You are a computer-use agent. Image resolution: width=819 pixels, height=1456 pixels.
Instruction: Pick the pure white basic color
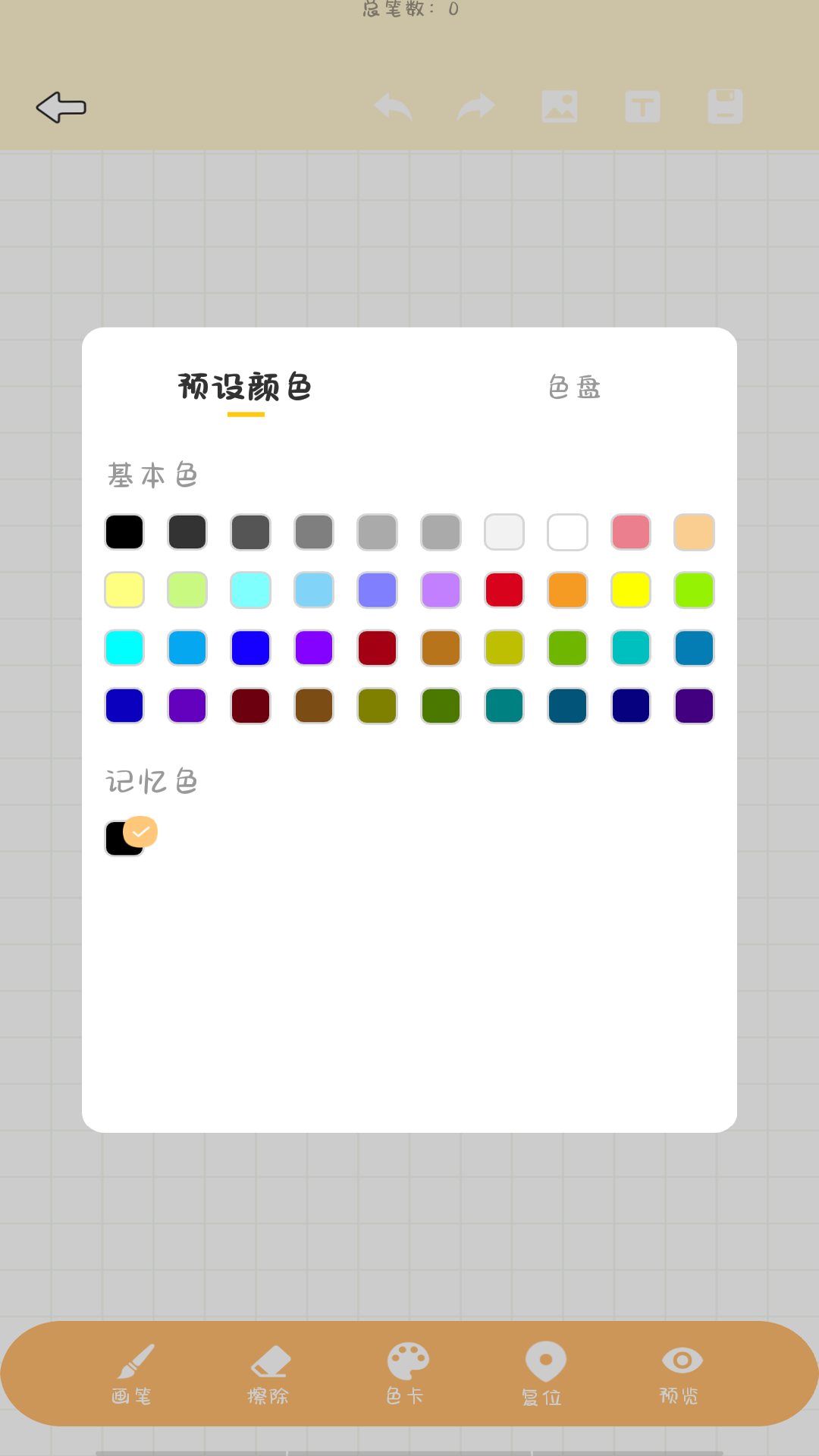point(567,532)
